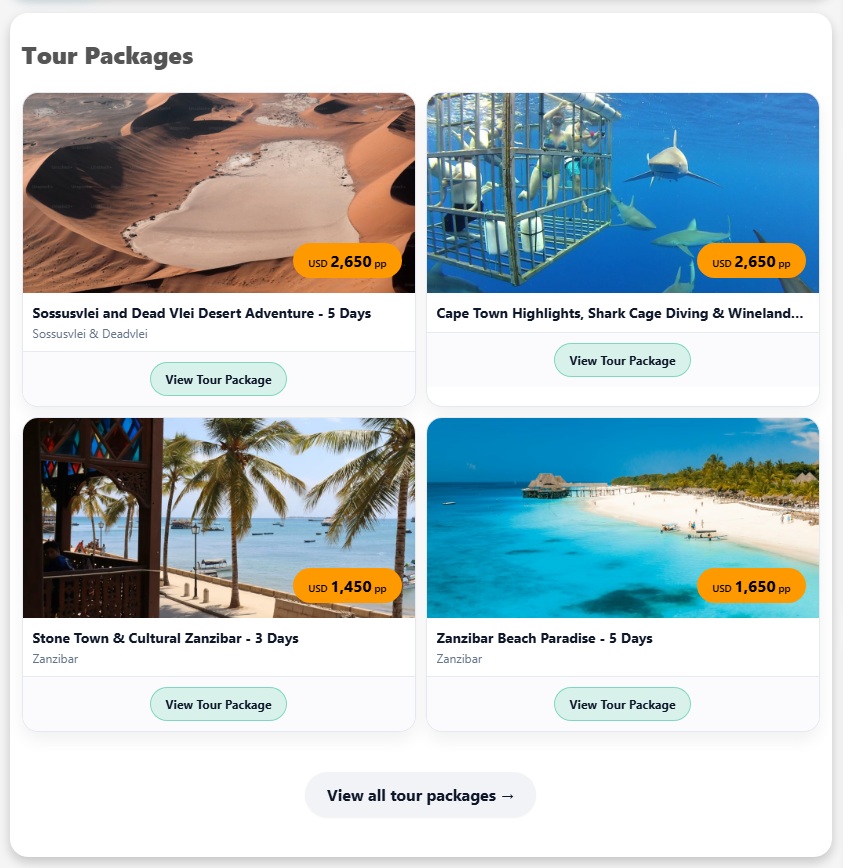View the Zanzibar Beach Paradise tour package
This screenshot has width=843, height=868.
point(622,704)
